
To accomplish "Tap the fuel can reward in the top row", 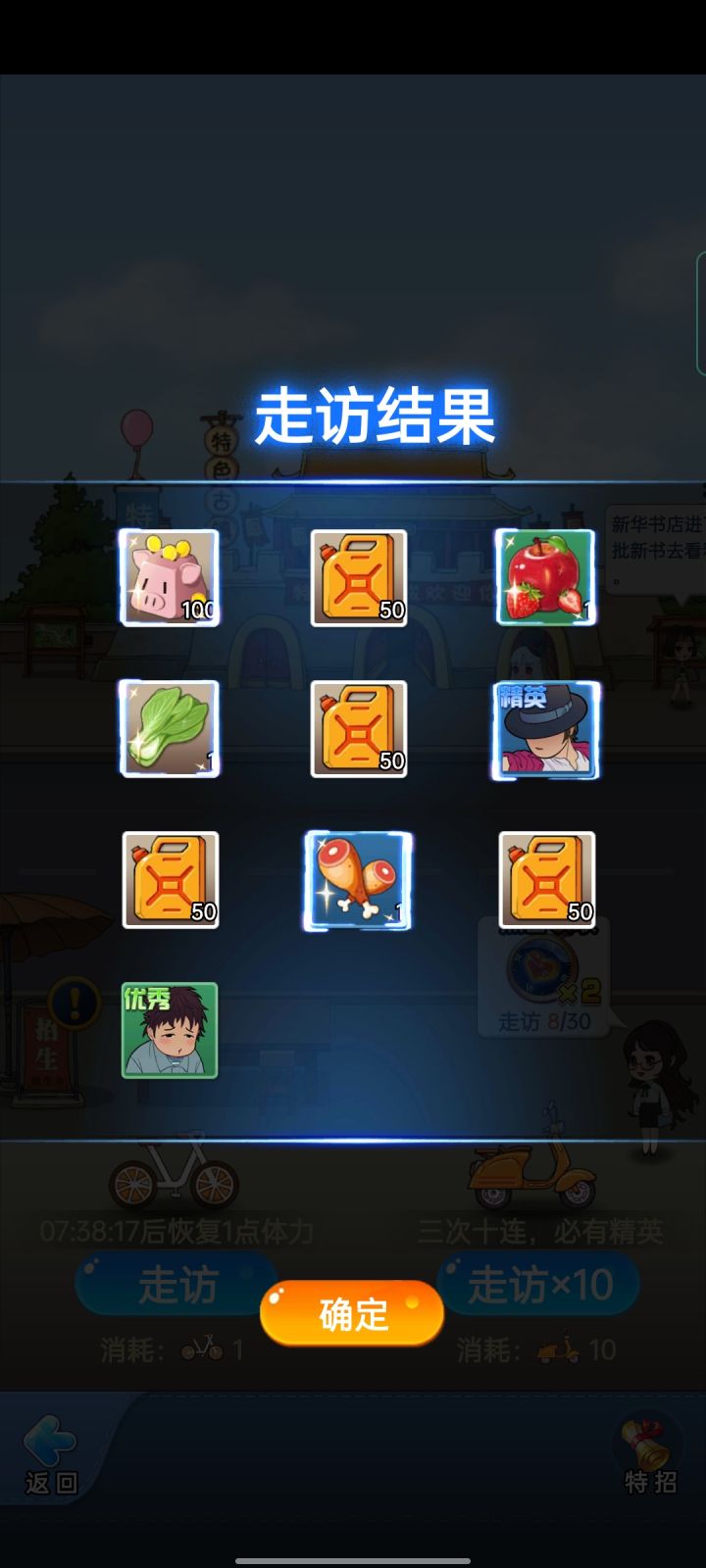I will [356, 576].
